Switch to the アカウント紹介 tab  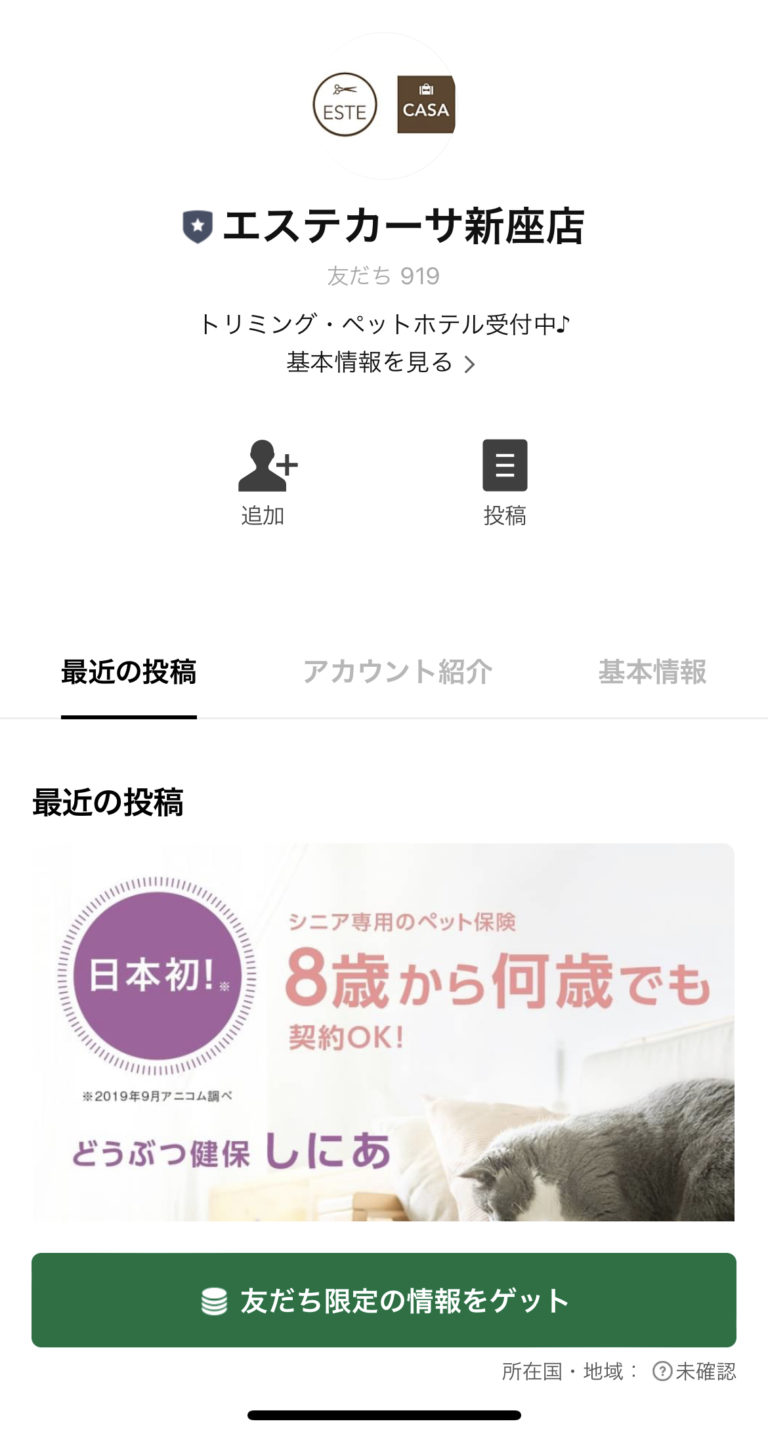398,673
